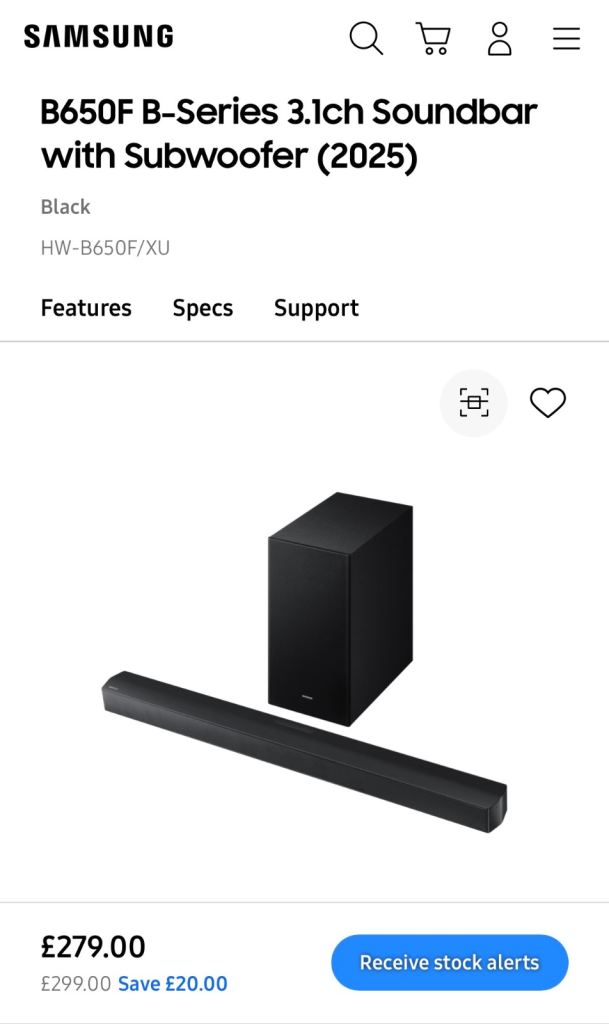Tap Receive stock alerts button
The image size is (609, 1024).
(449, 963)
